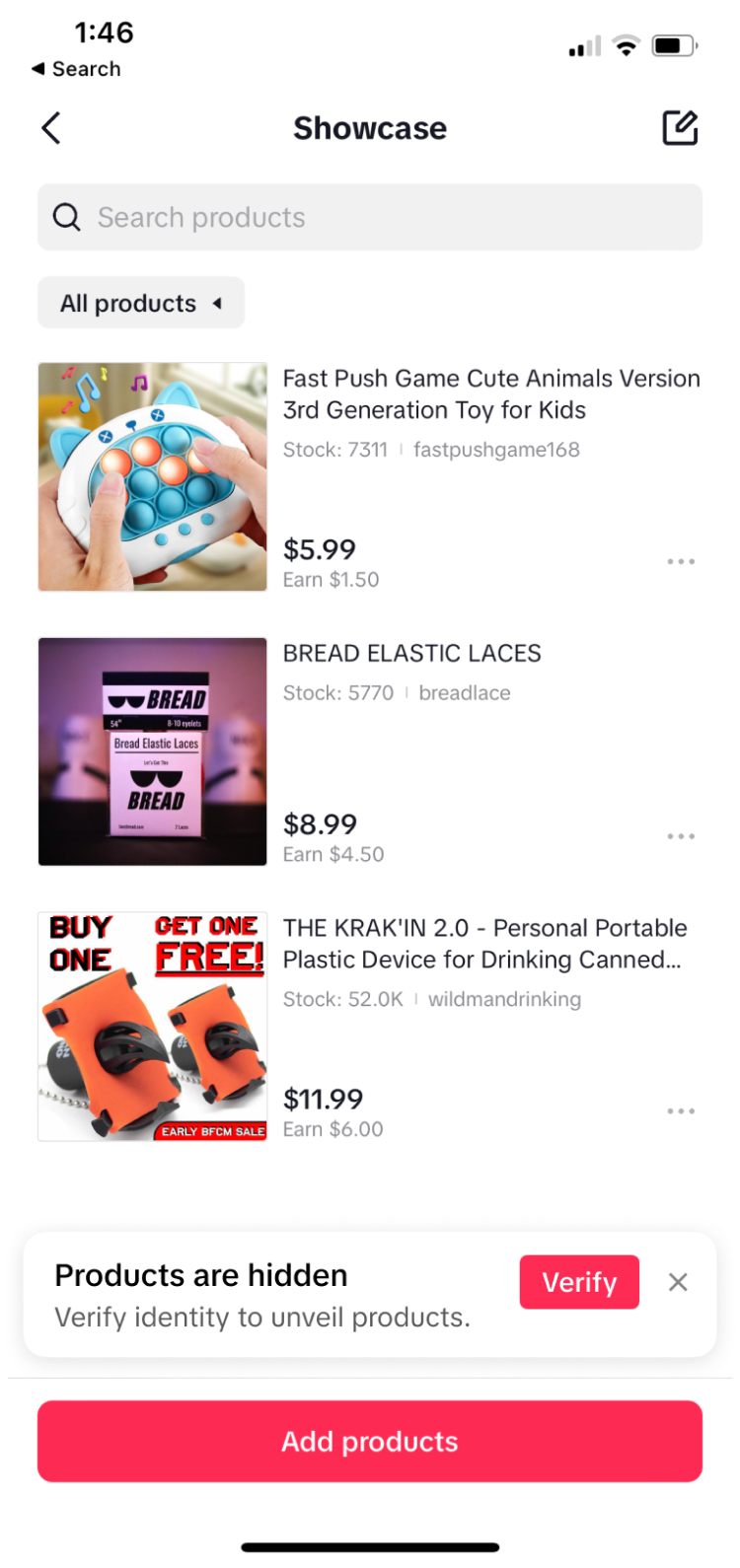Go back from the Showcase page
The height and width of the screenshot is (1568, 740).
point(51,128)
